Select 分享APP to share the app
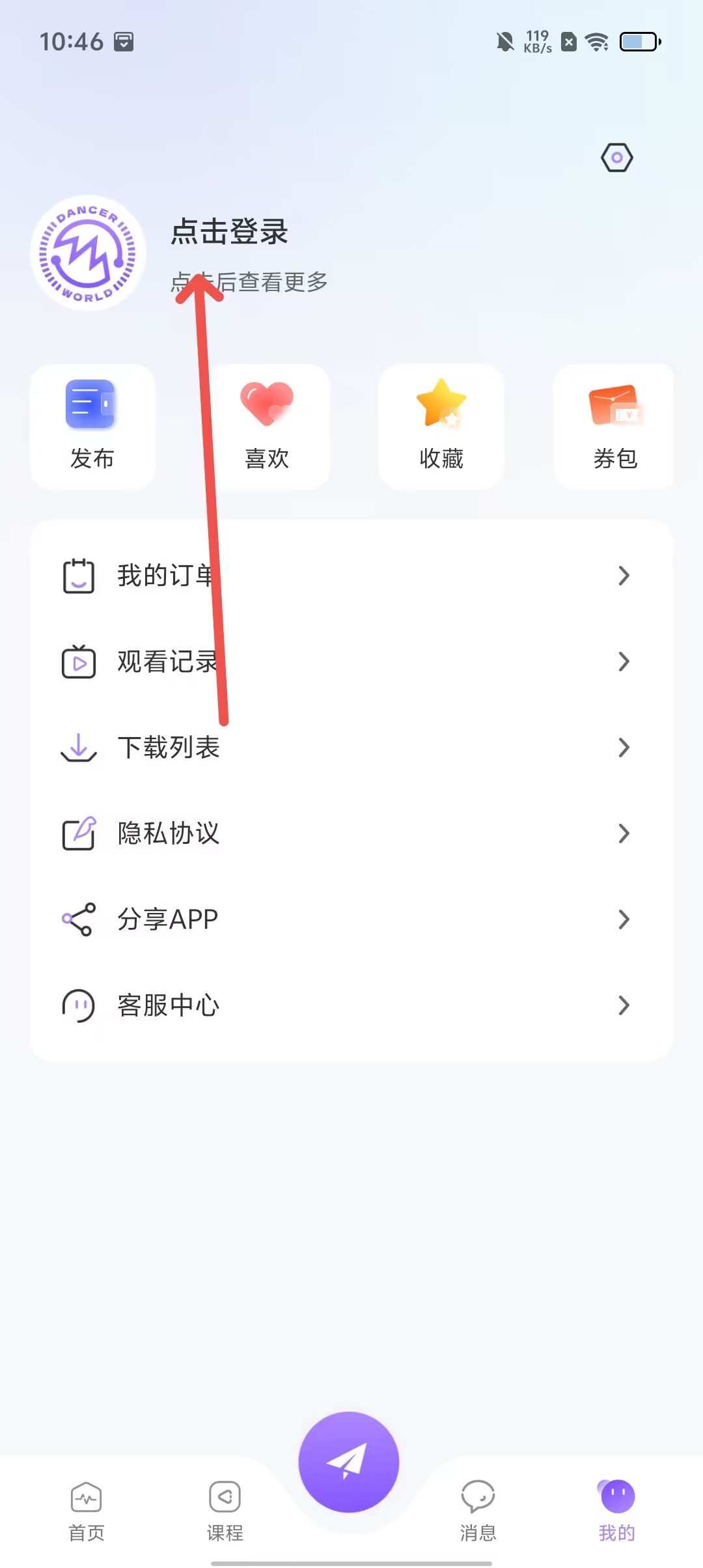The image size is (703, 1568). click(x=351, y=919)
